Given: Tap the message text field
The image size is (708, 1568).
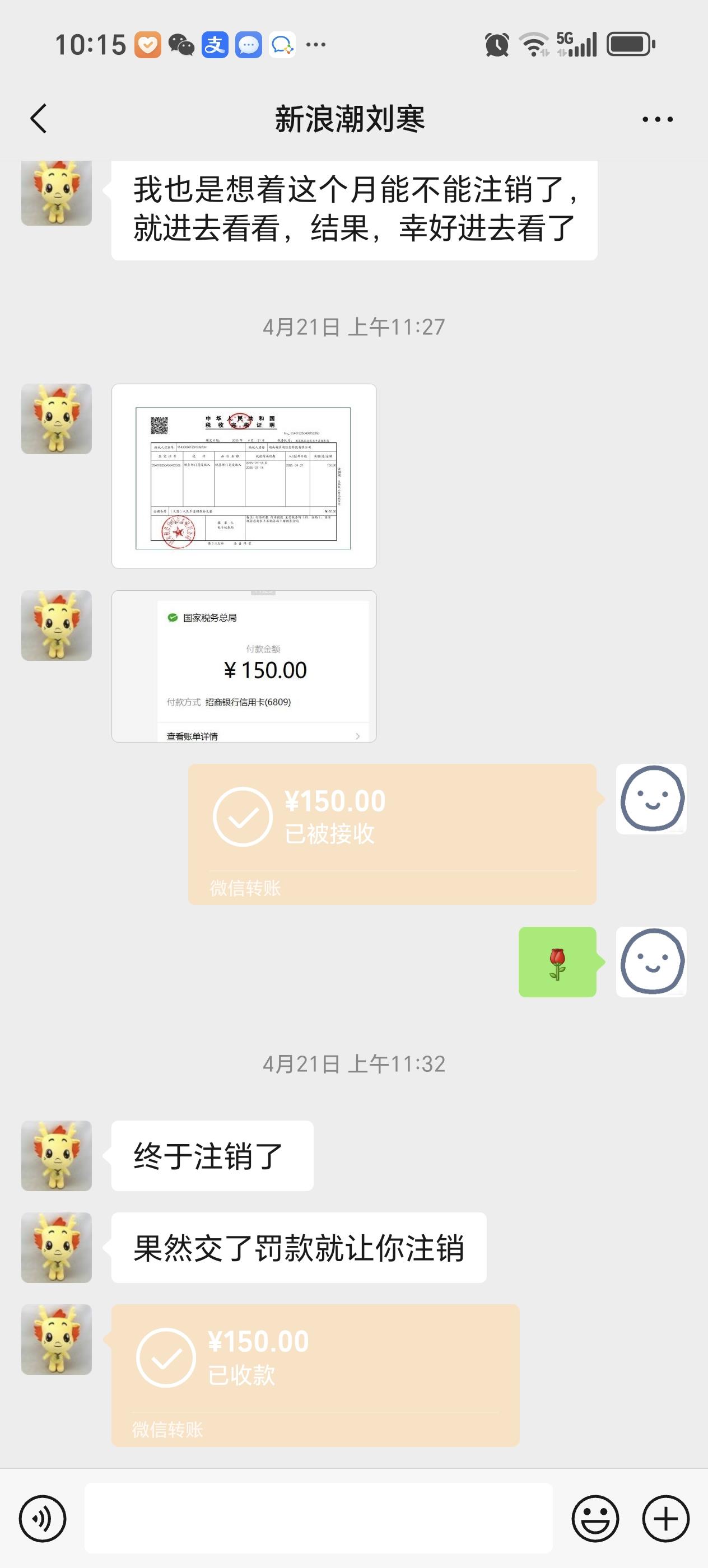Looking at the screenshot, I should pos(318,1518).
